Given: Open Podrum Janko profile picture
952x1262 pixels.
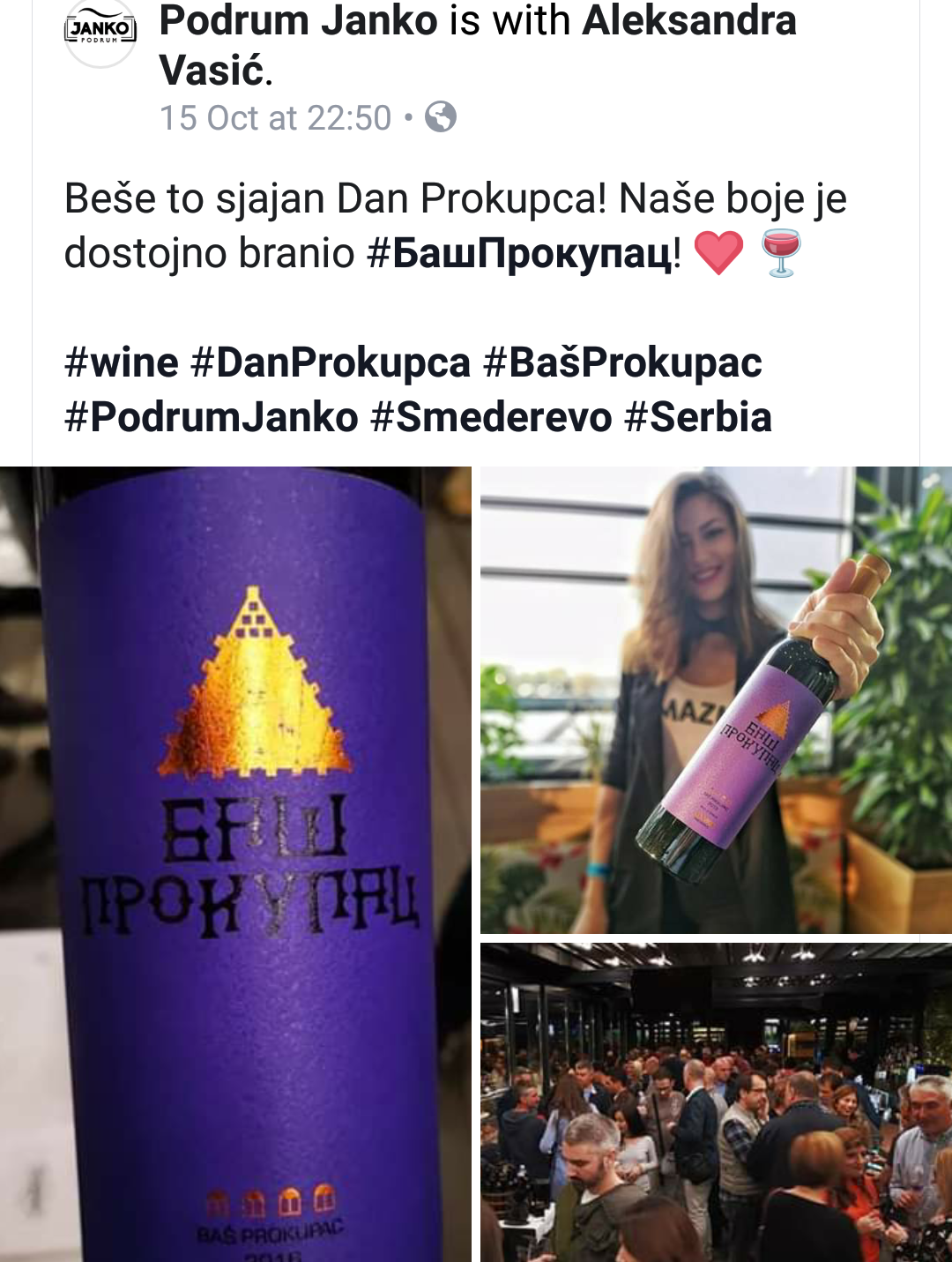Looking at the screenshot, I should click(x=100, y=32).
